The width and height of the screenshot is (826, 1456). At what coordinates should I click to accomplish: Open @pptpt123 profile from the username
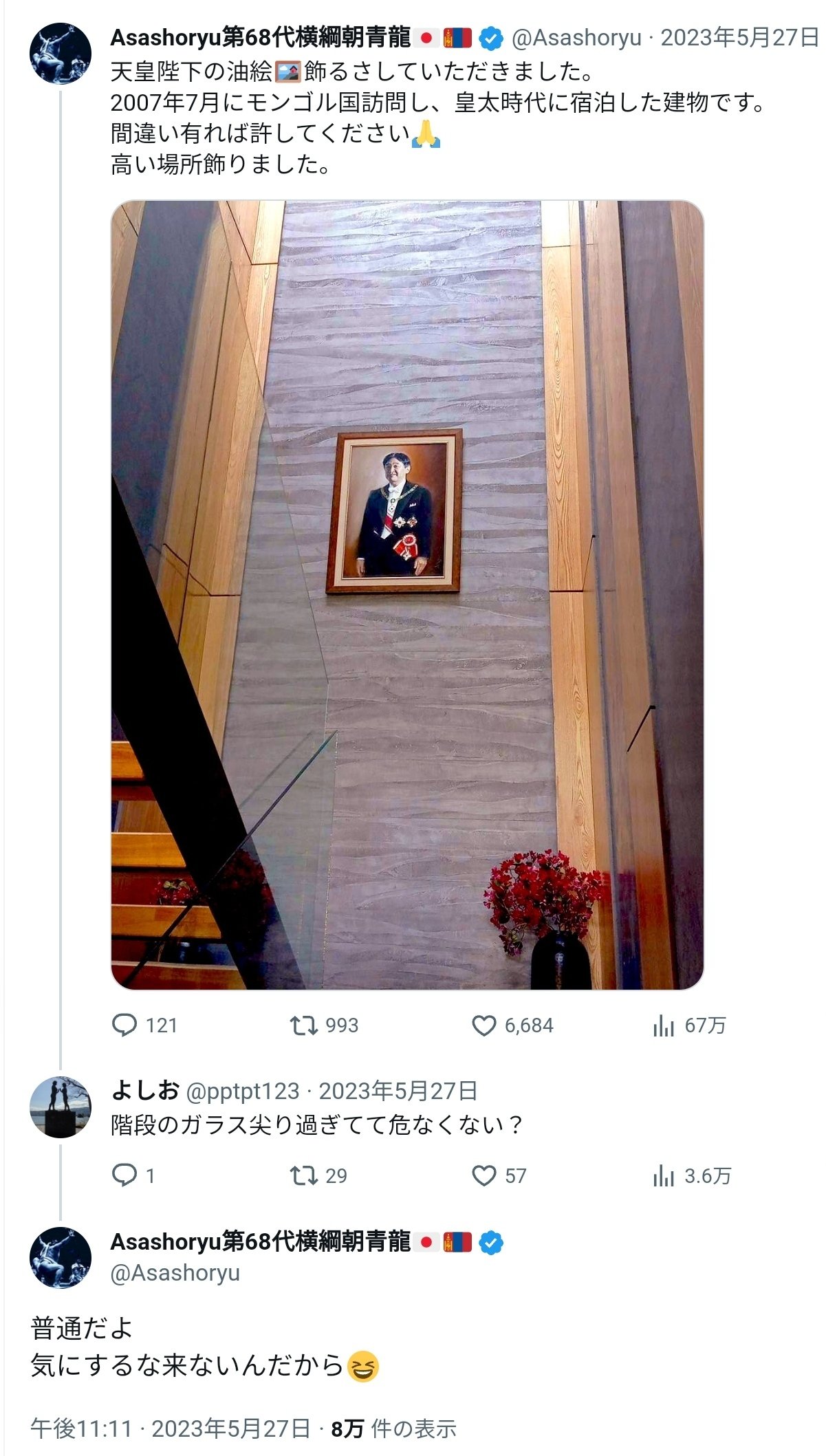pyautogui.click(x=243, y=1091)
